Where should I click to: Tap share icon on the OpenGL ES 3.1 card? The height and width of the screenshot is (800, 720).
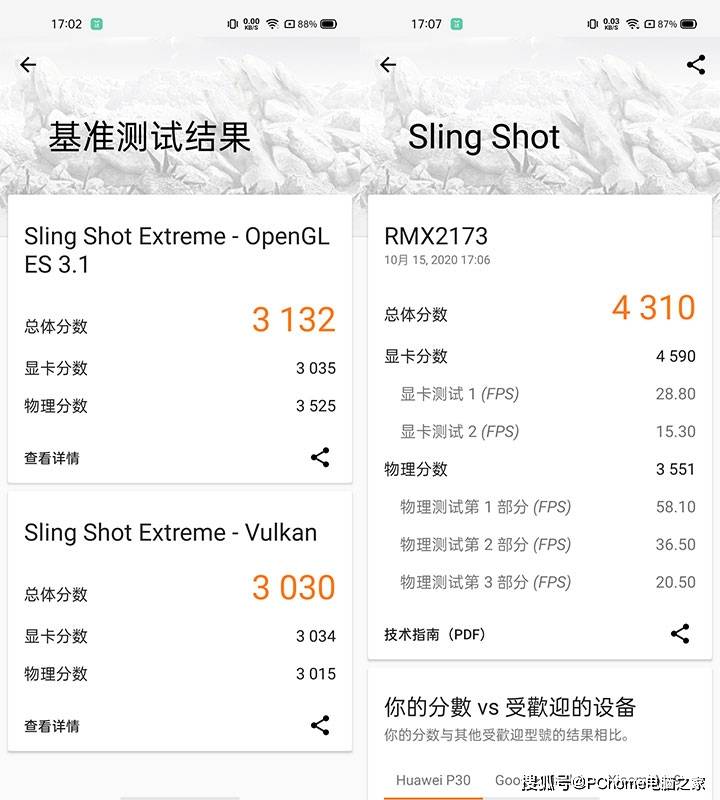click(x=320, y=458)
